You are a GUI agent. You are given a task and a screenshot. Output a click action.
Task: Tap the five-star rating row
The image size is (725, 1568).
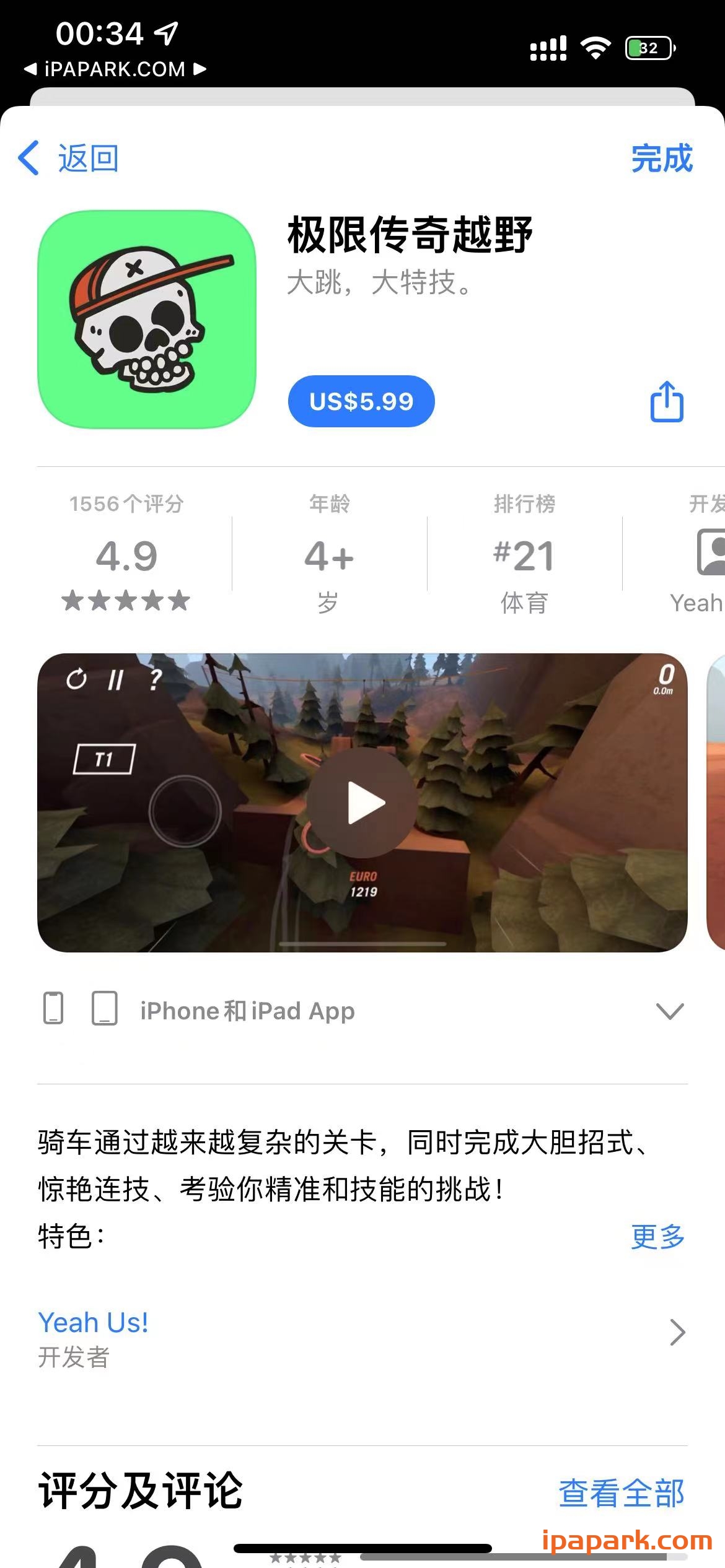click(125, 599)
